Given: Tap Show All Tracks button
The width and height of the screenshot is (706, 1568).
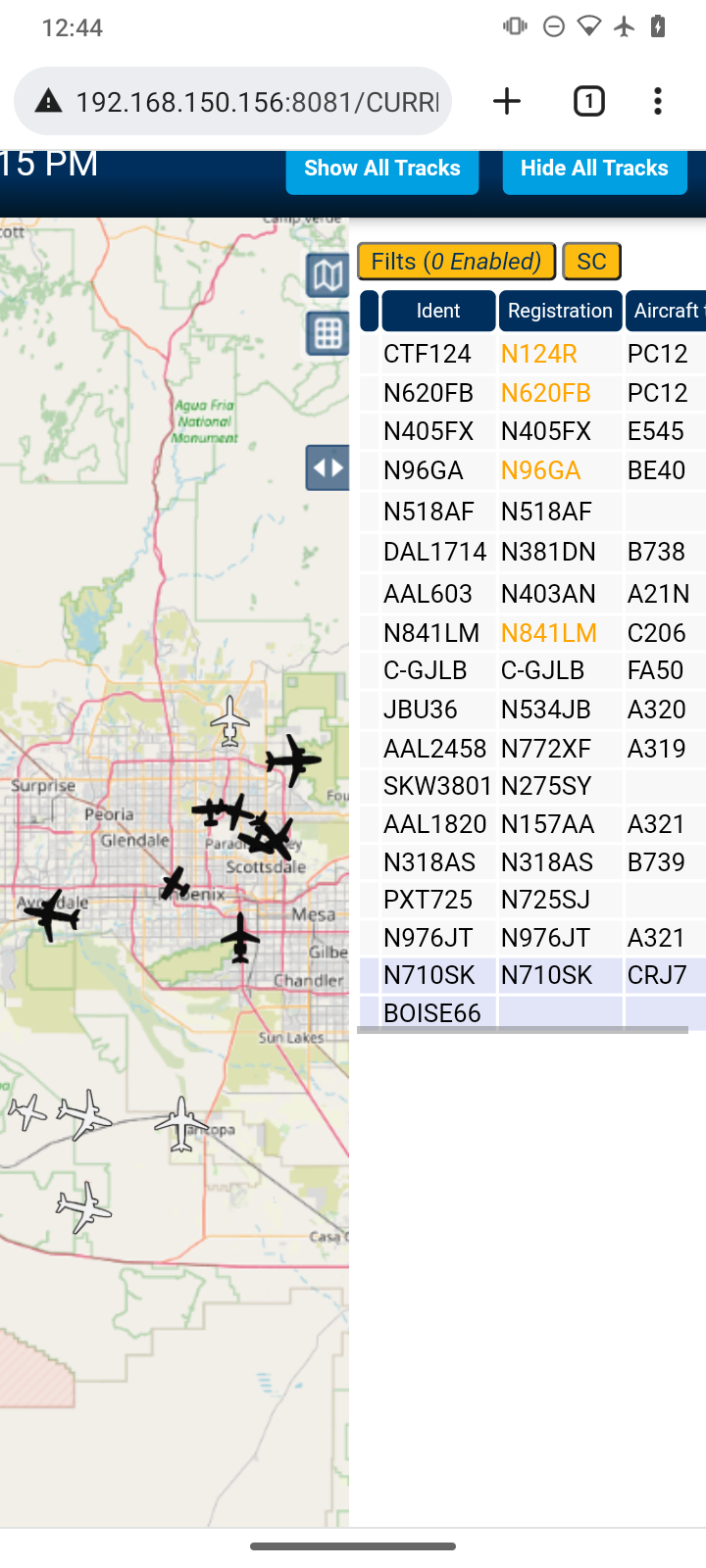Looking at the screenshot, I should pos(382,171).
